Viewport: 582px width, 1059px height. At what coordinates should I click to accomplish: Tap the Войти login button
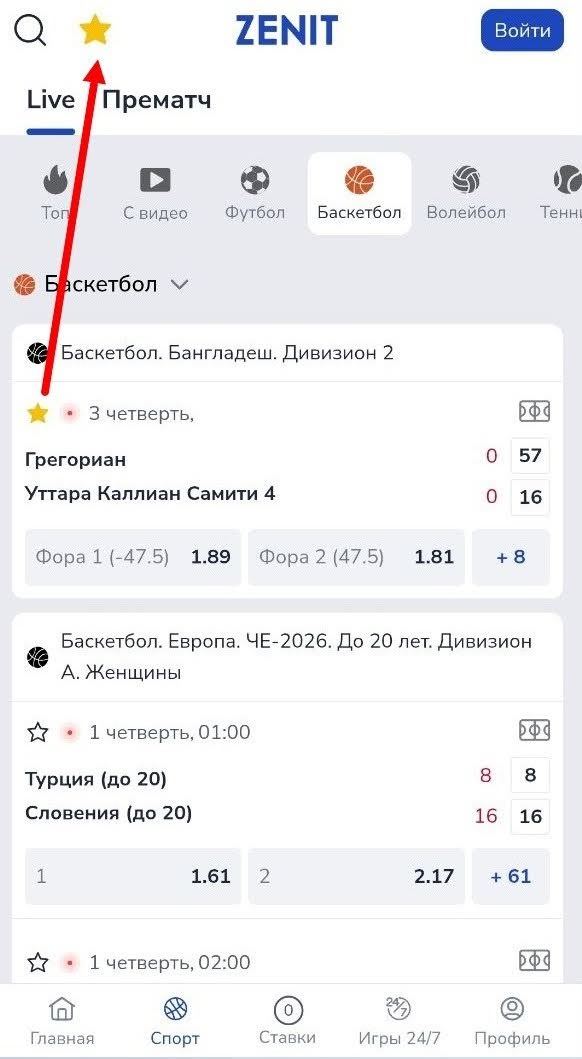tap(522, 30)
